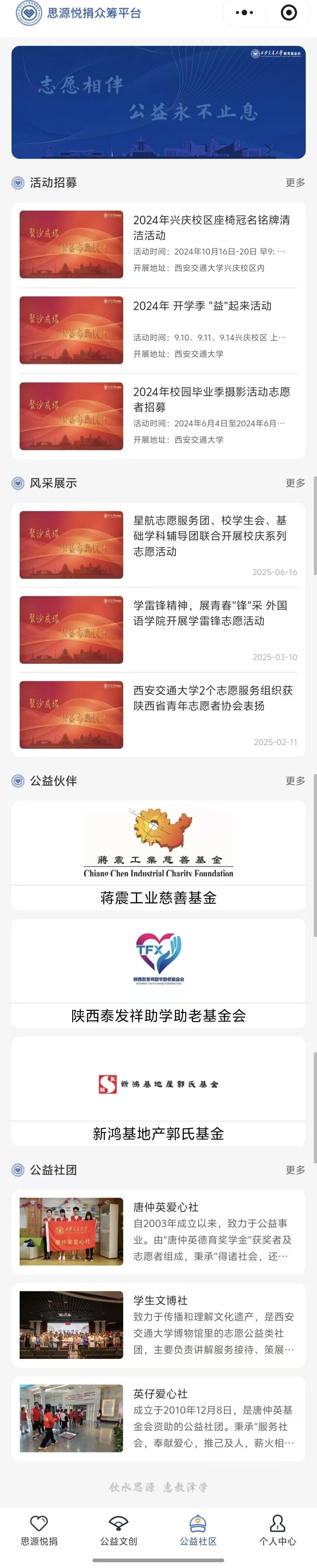This screenshot has height=1568, width=317.
Task: Read 西安交通大学2个志愿服务组织获表扬 article
Action: point(158,715)
